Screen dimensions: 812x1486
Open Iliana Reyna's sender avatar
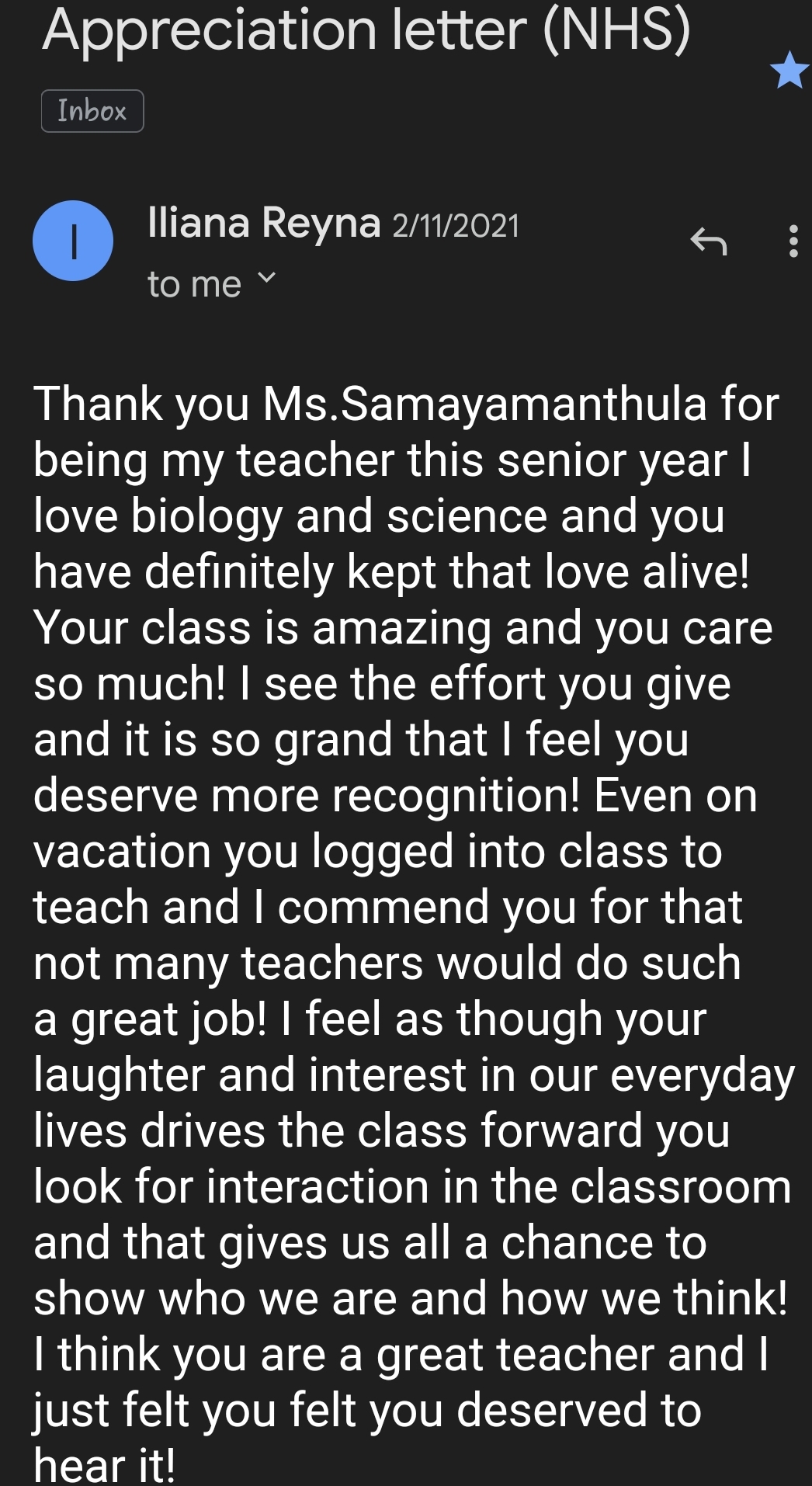(73, 241)
